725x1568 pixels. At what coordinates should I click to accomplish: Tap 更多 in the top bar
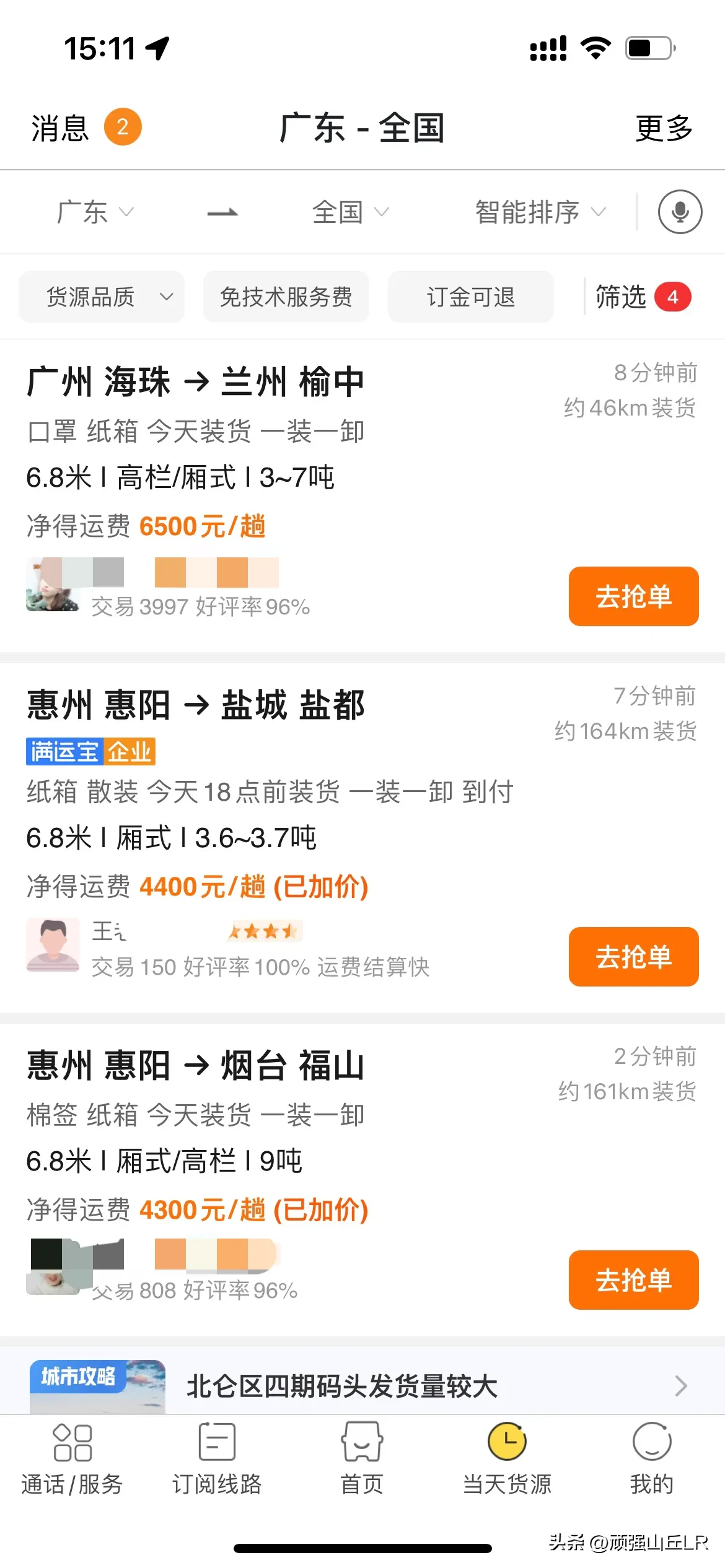[x=663, y=129]
